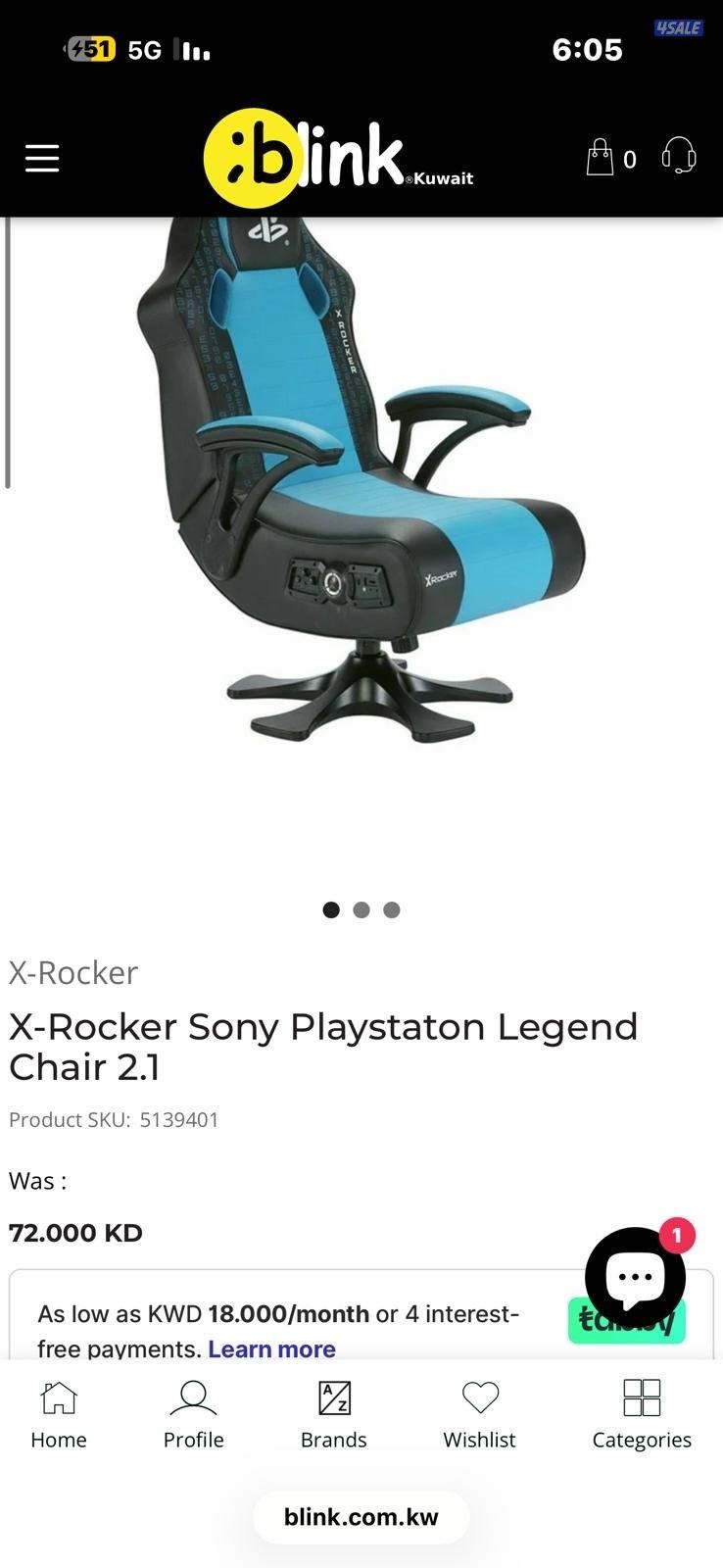The width and height of the screenshot is (723, 1568).
Task: Open the live chat bubble
Action: click(635, 1276)
